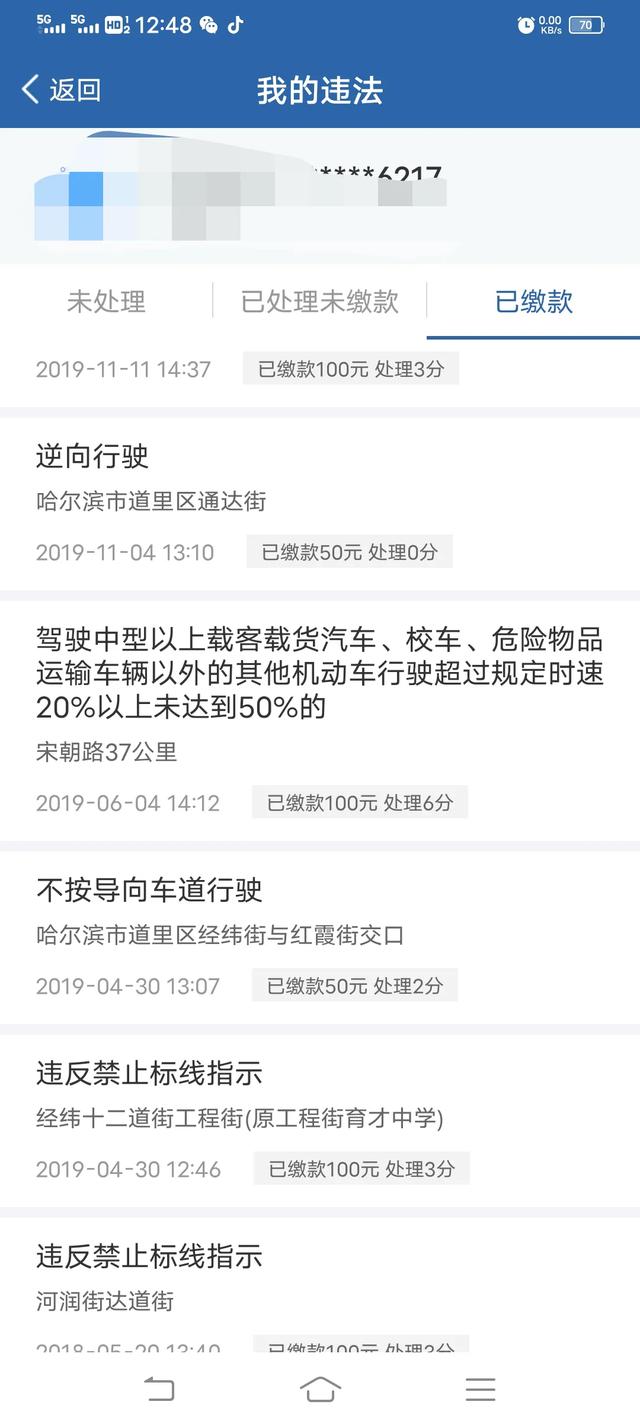Go back using the 返回 arrow
This screenshot has height=1427, width=640.
61,90
